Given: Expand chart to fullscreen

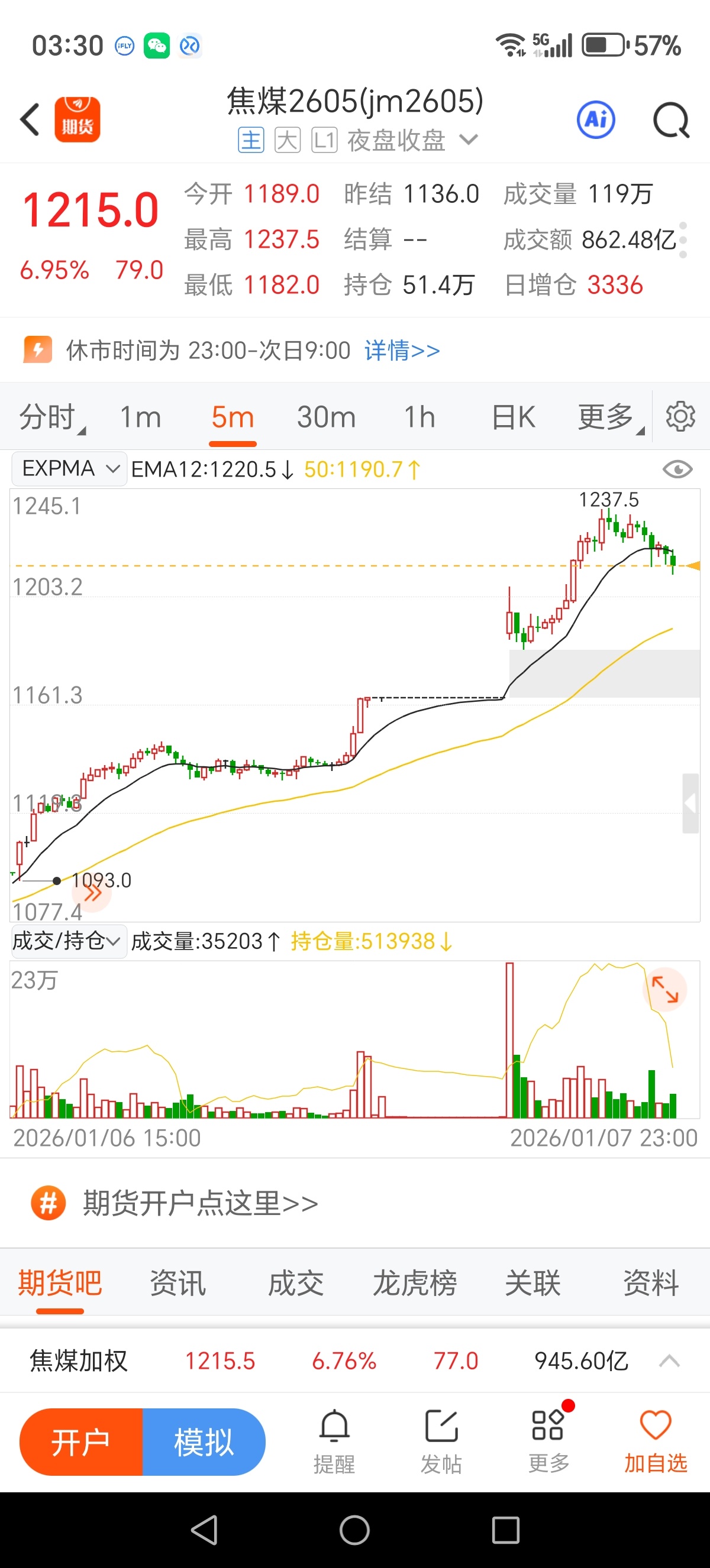Looking at the screenshot, I should 664,989.
